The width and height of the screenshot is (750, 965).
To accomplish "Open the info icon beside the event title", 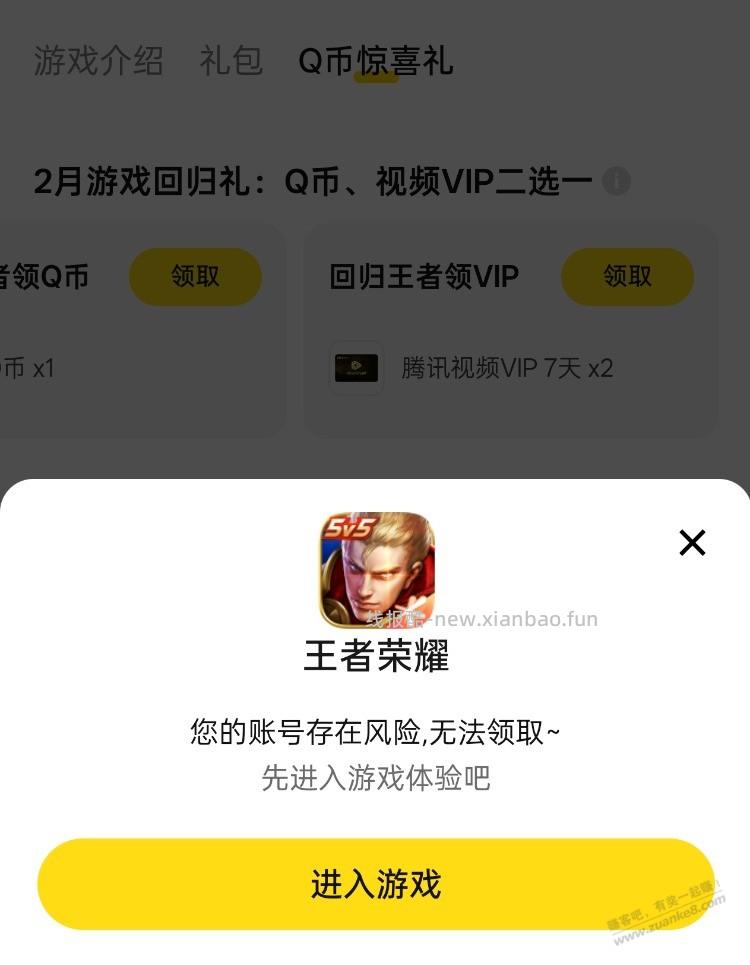I will (617, 181).
